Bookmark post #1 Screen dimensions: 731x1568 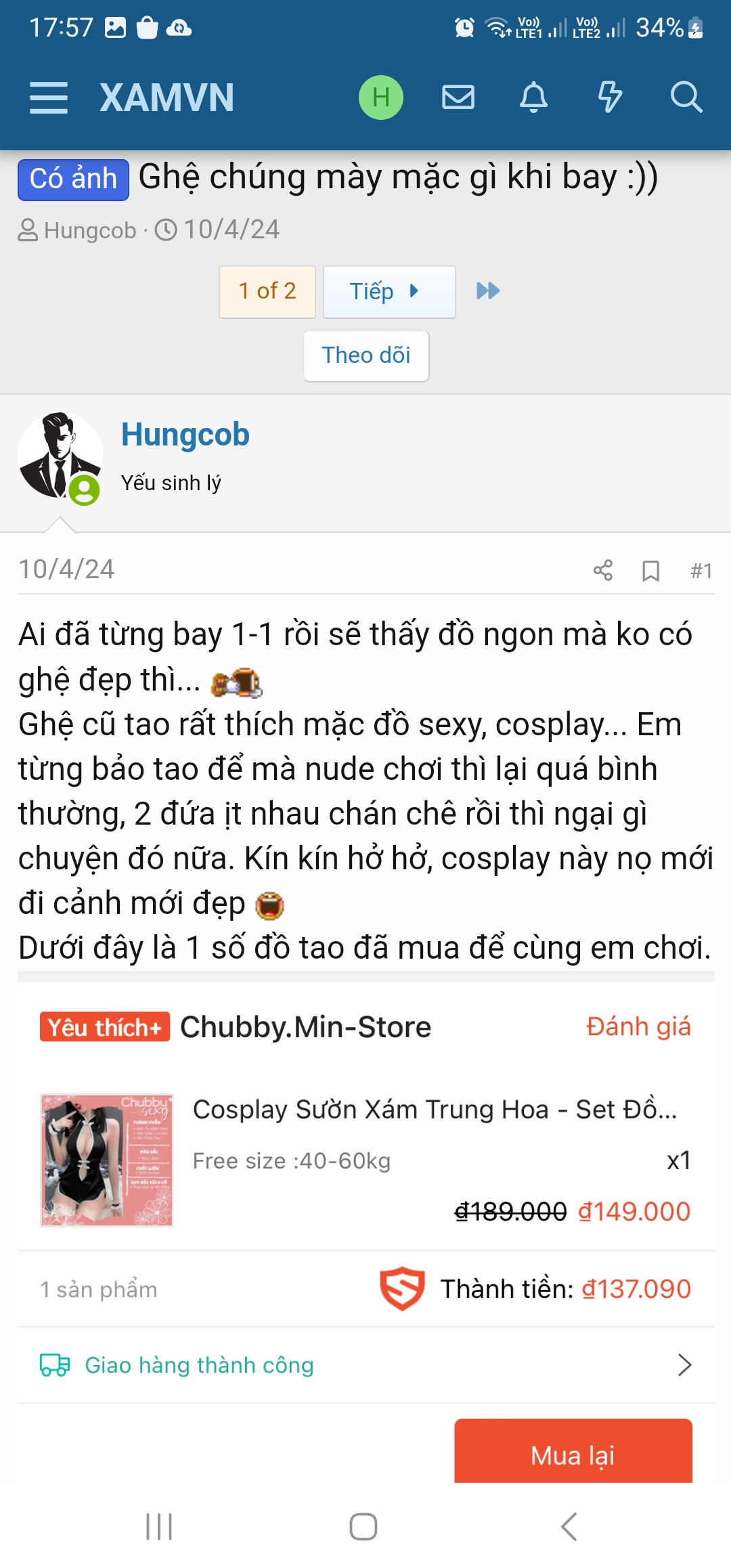(650, 571)
